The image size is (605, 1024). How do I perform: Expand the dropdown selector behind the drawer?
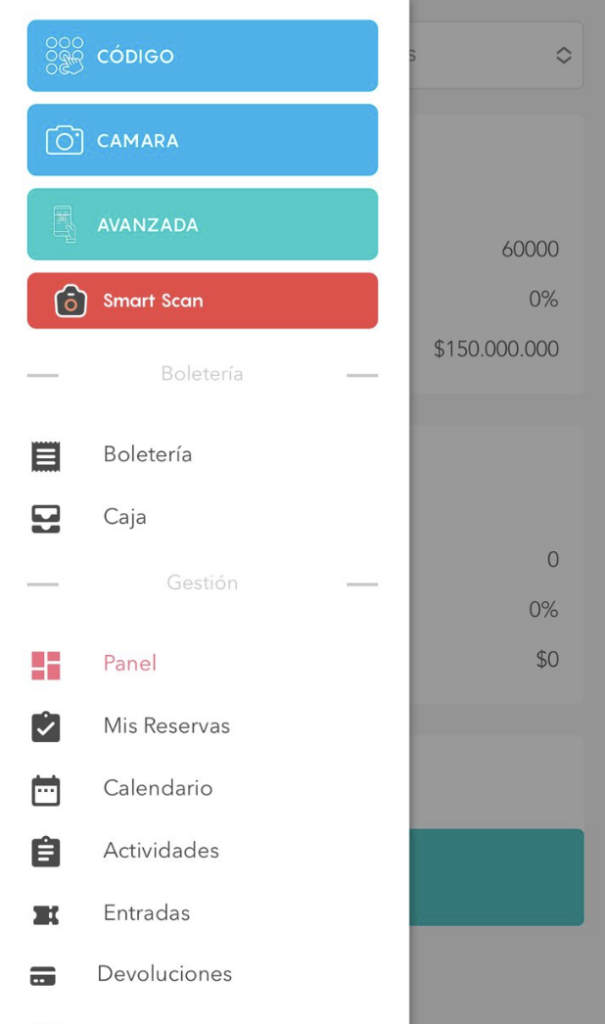[x=497, y=56]
